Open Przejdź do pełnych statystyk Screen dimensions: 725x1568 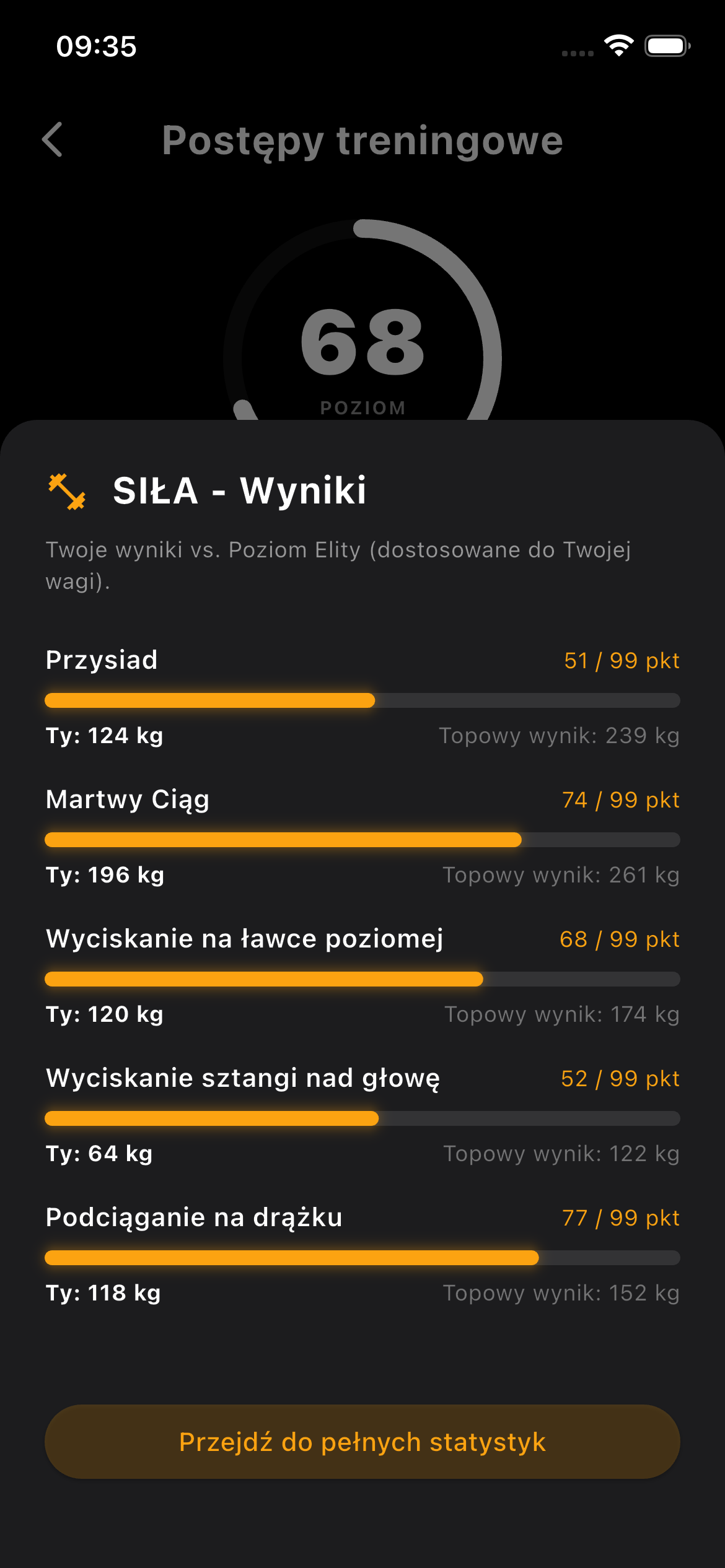point(362,1442)
